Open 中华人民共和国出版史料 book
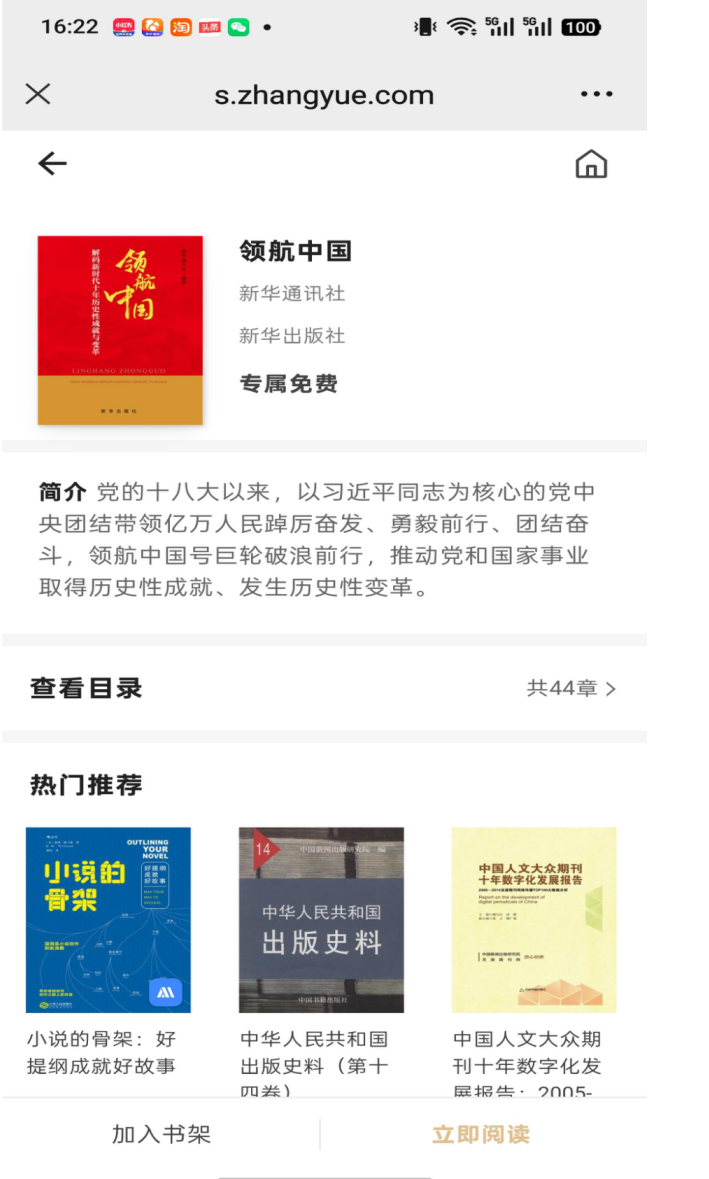Screen dimensions: 709x1179 click(321, 920)
